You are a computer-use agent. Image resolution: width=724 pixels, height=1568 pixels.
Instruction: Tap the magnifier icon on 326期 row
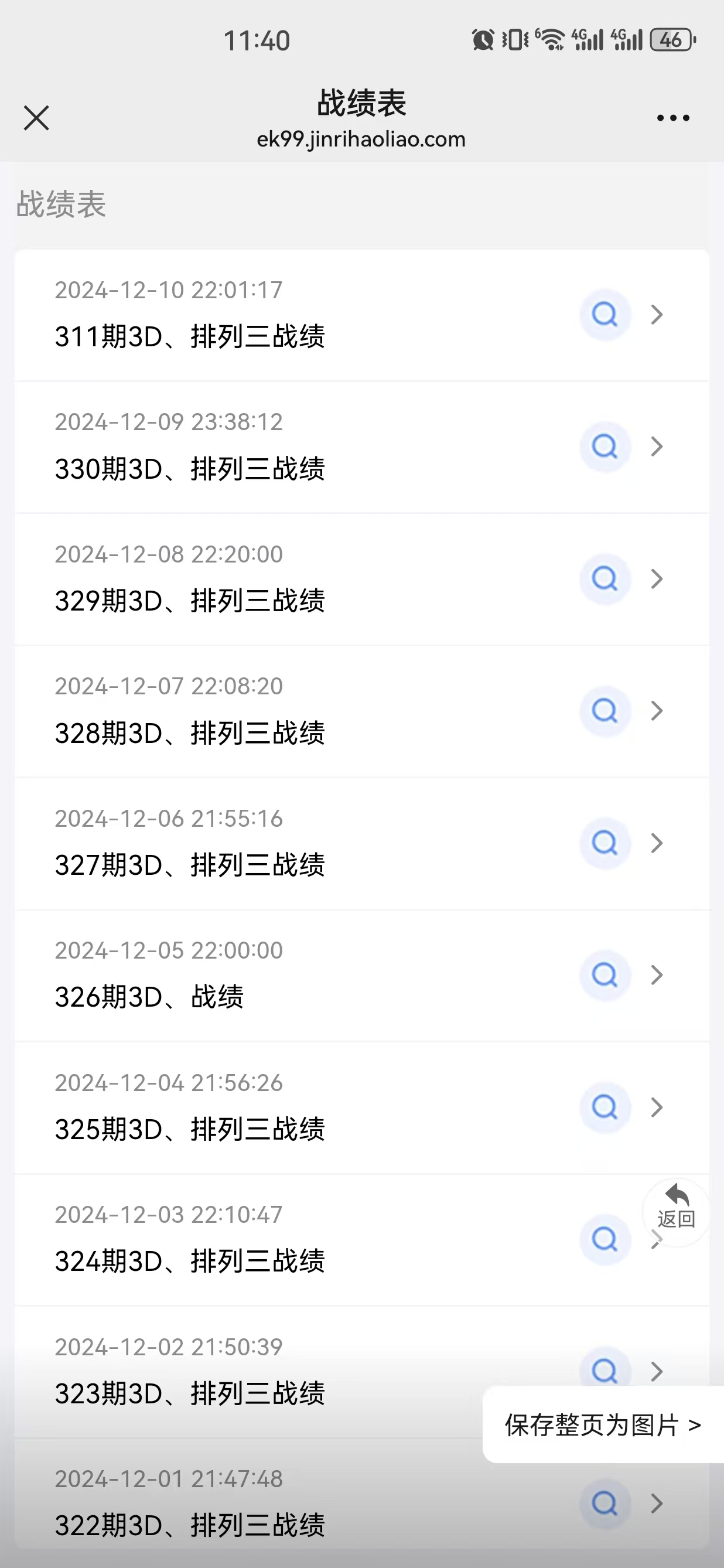(x=605, y=975)
